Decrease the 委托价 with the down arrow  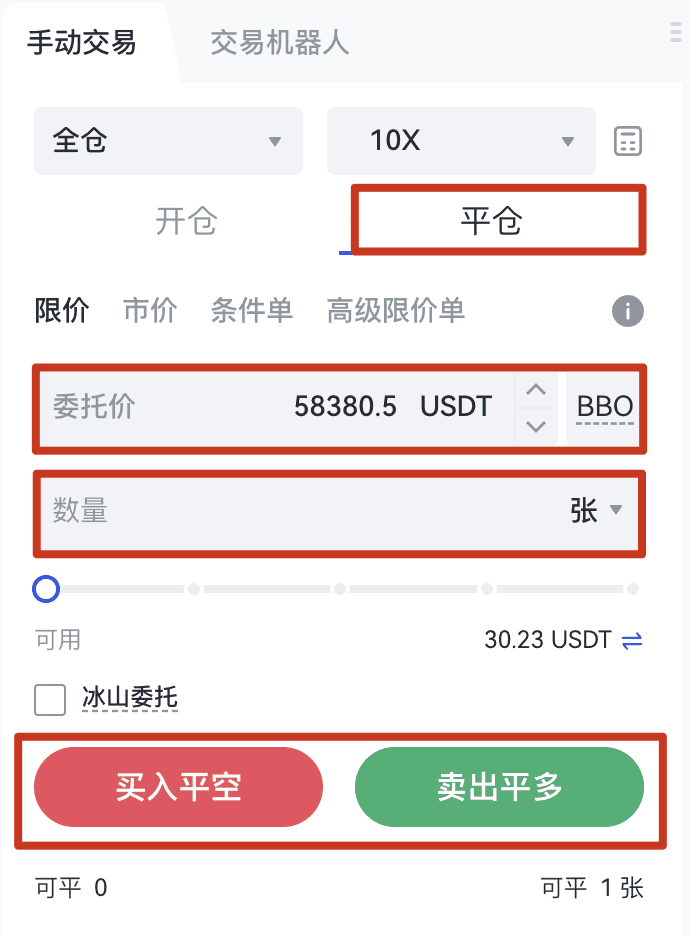(x=536, y=426)
